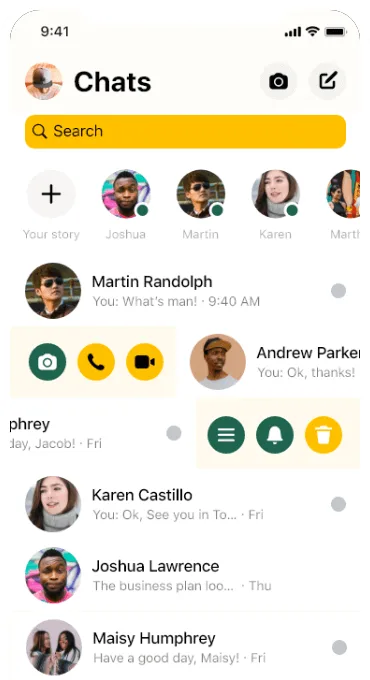Send a photo to Andrew Parker
Viewport: 370px width, 680px height.
(47, 362)
